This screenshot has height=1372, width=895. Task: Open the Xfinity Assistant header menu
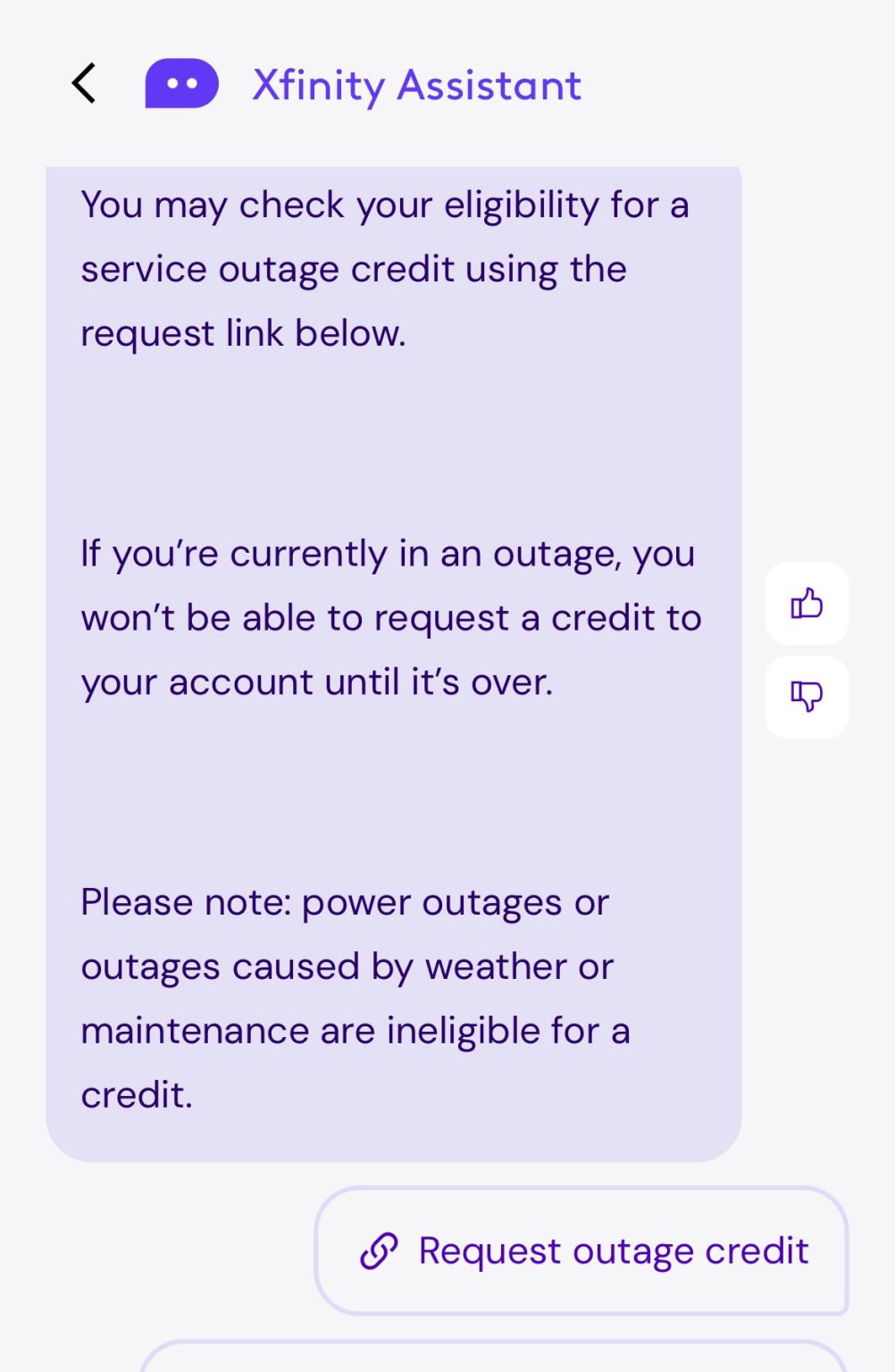click(x=414, y=84)
